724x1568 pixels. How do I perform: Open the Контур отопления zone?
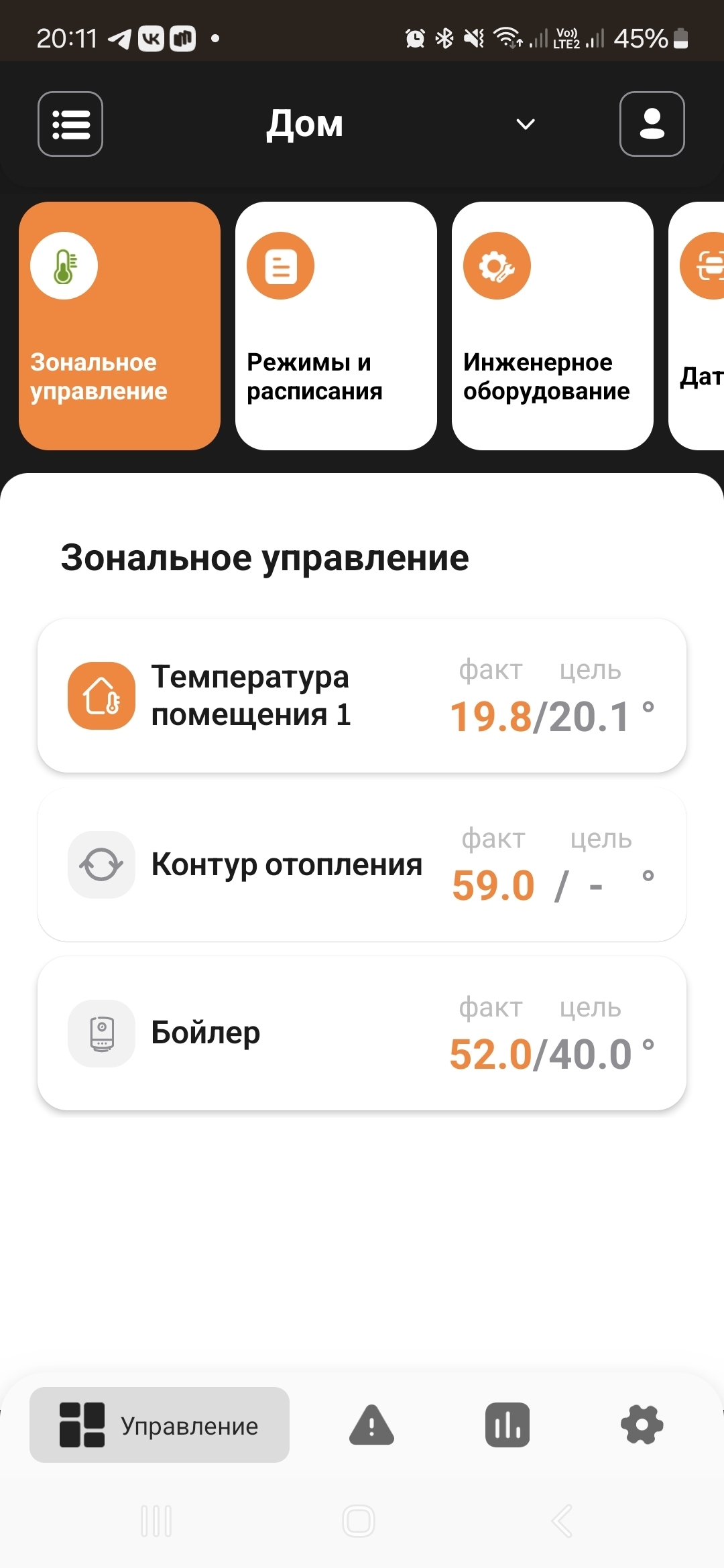coord(362,864)
